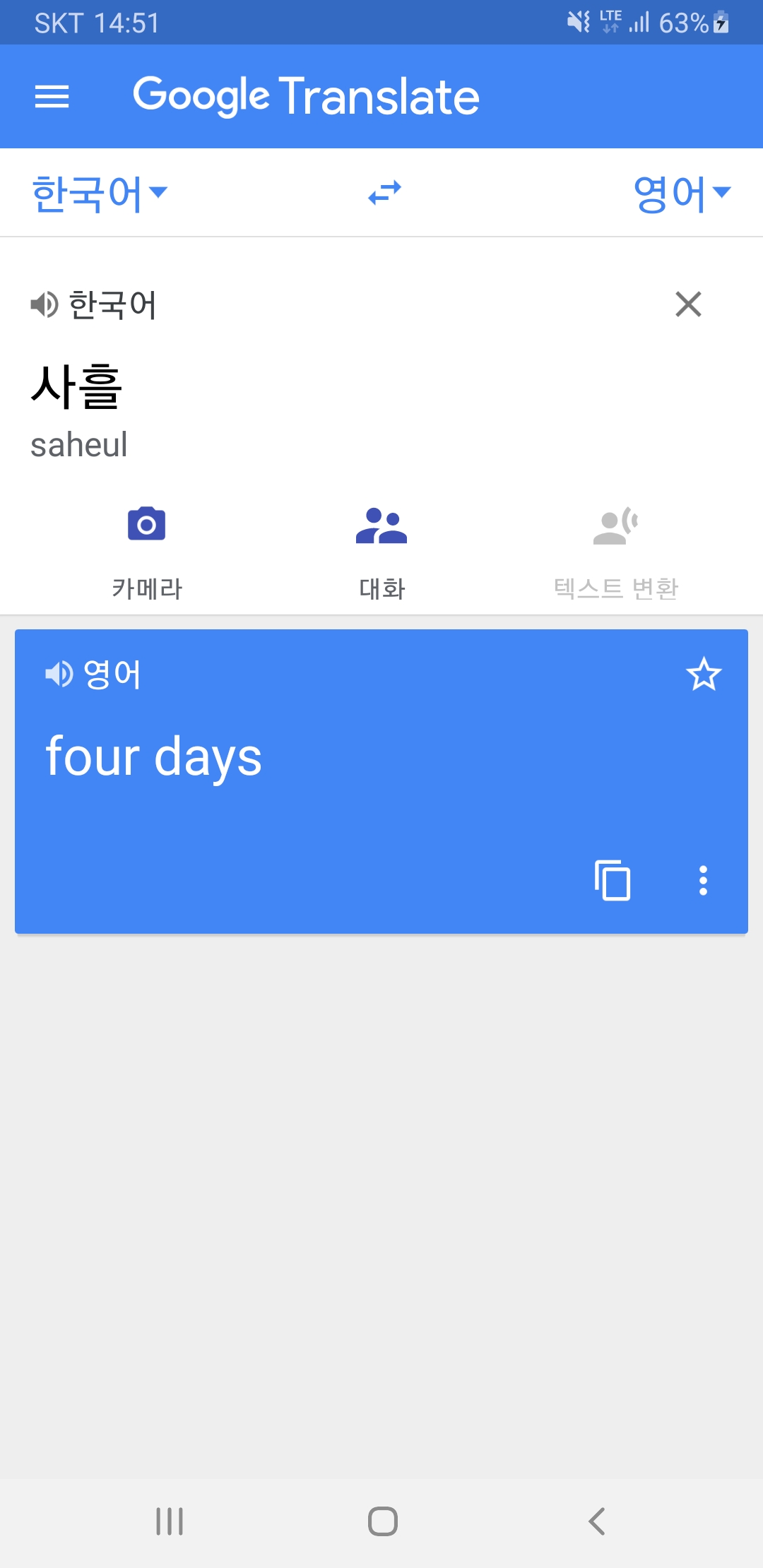Open the 영어 target language dropdown

pos(681,193)
